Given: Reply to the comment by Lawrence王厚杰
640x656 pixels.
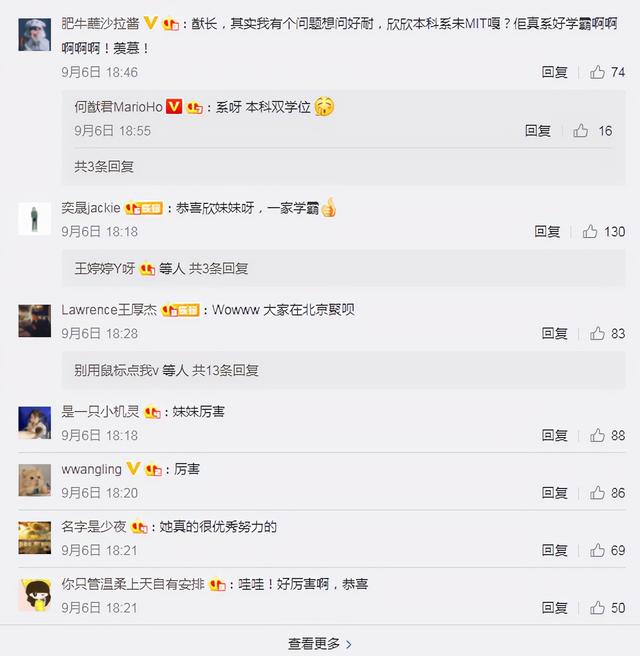Looking at the screenshot, I should tap(554, 333).
